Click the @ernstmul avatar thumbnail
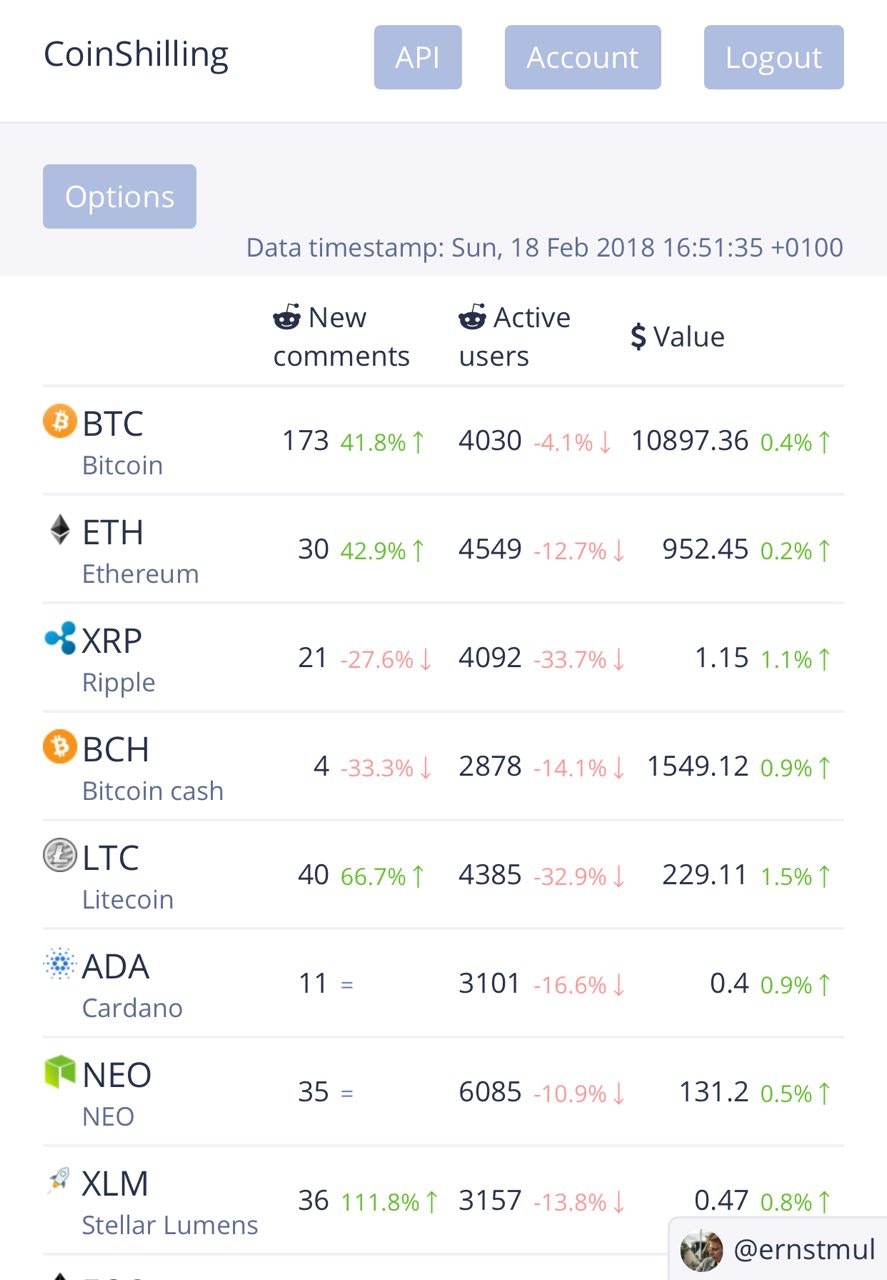The height and width of the screenshot is (1280, 887). coord(700,1249)
